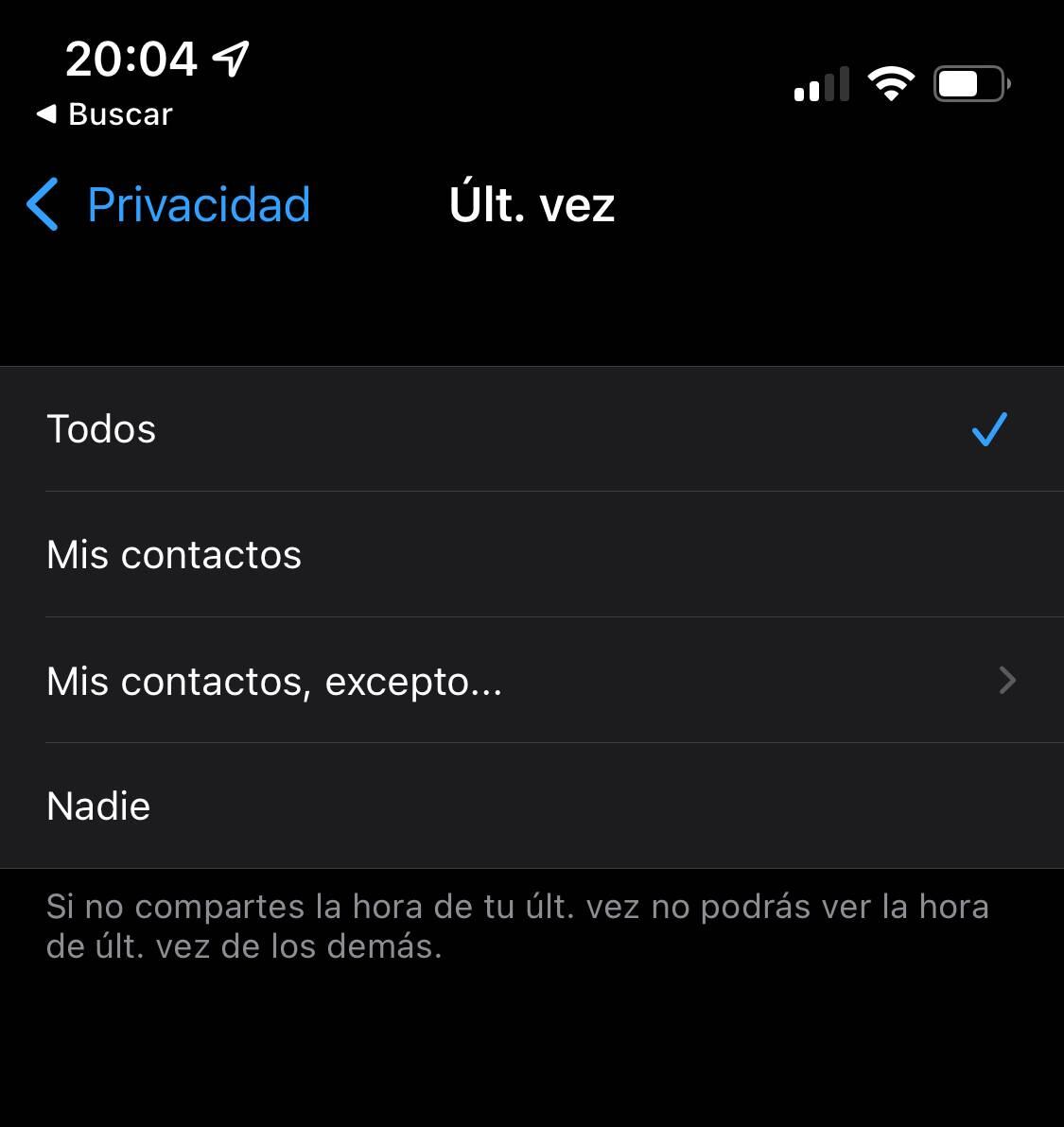Tap the cellular signal indicator
The height and width of the screenshot is (1127, 1064).
click(x=821, y=84)
